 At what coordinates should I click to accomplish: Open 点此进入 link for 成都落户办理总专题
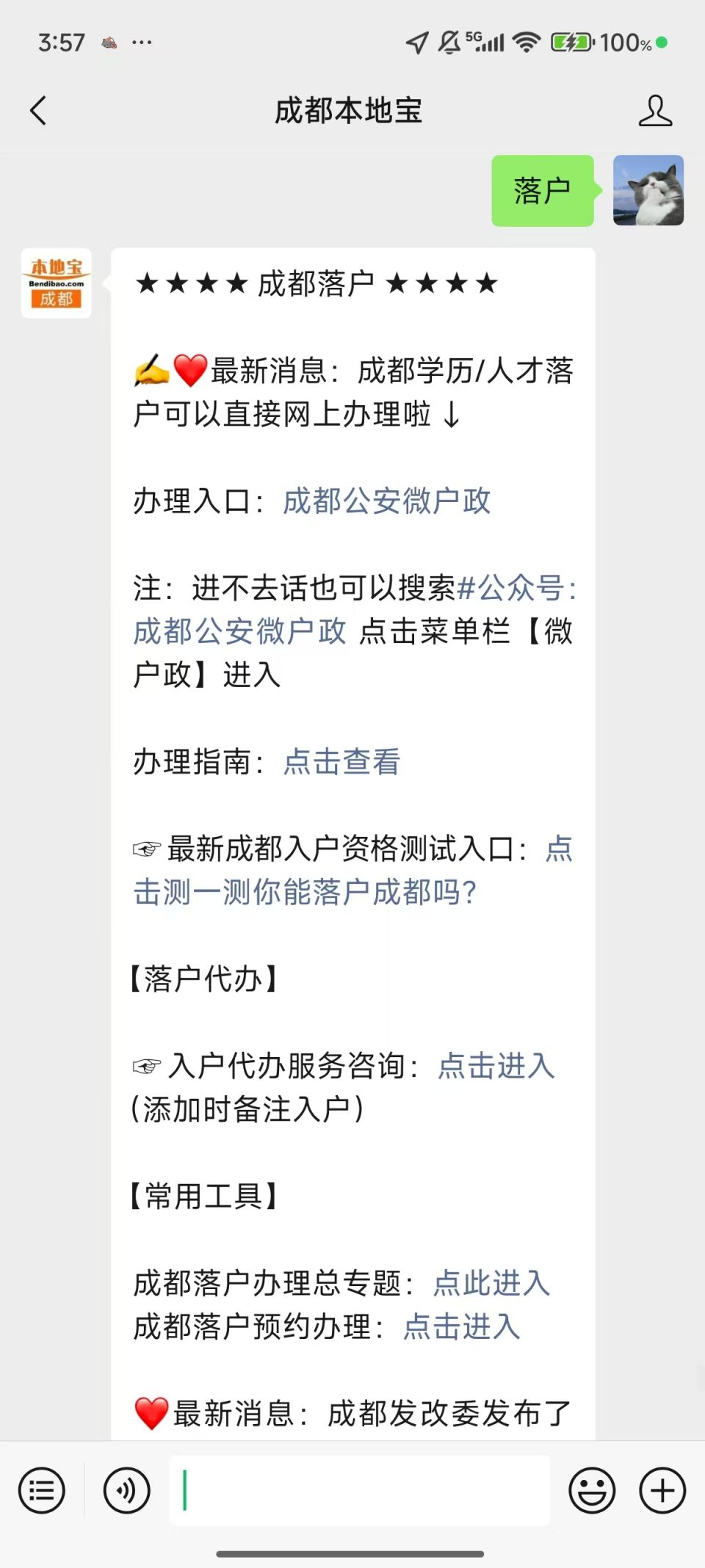tap(491, 1283)
